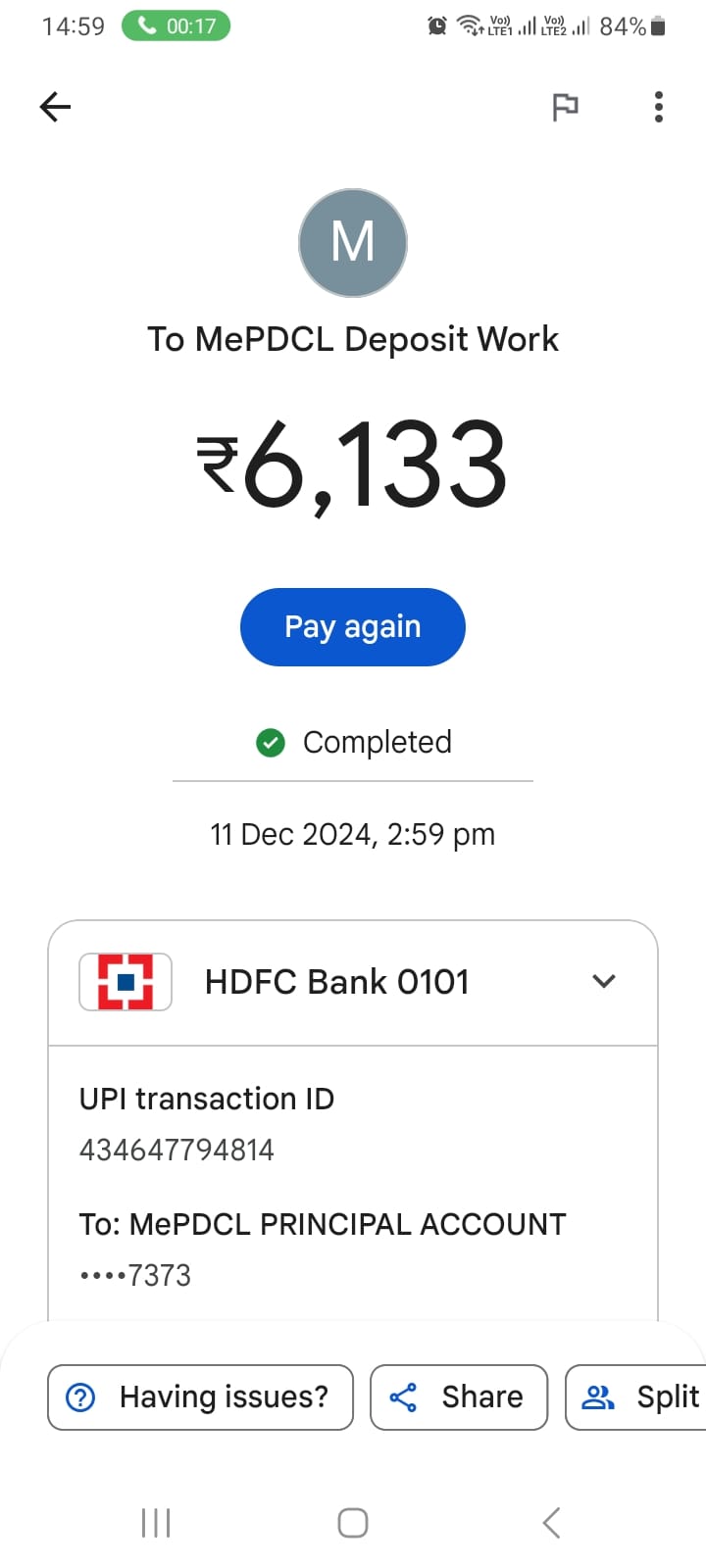Open Having issues? help

coord(200,1397)
